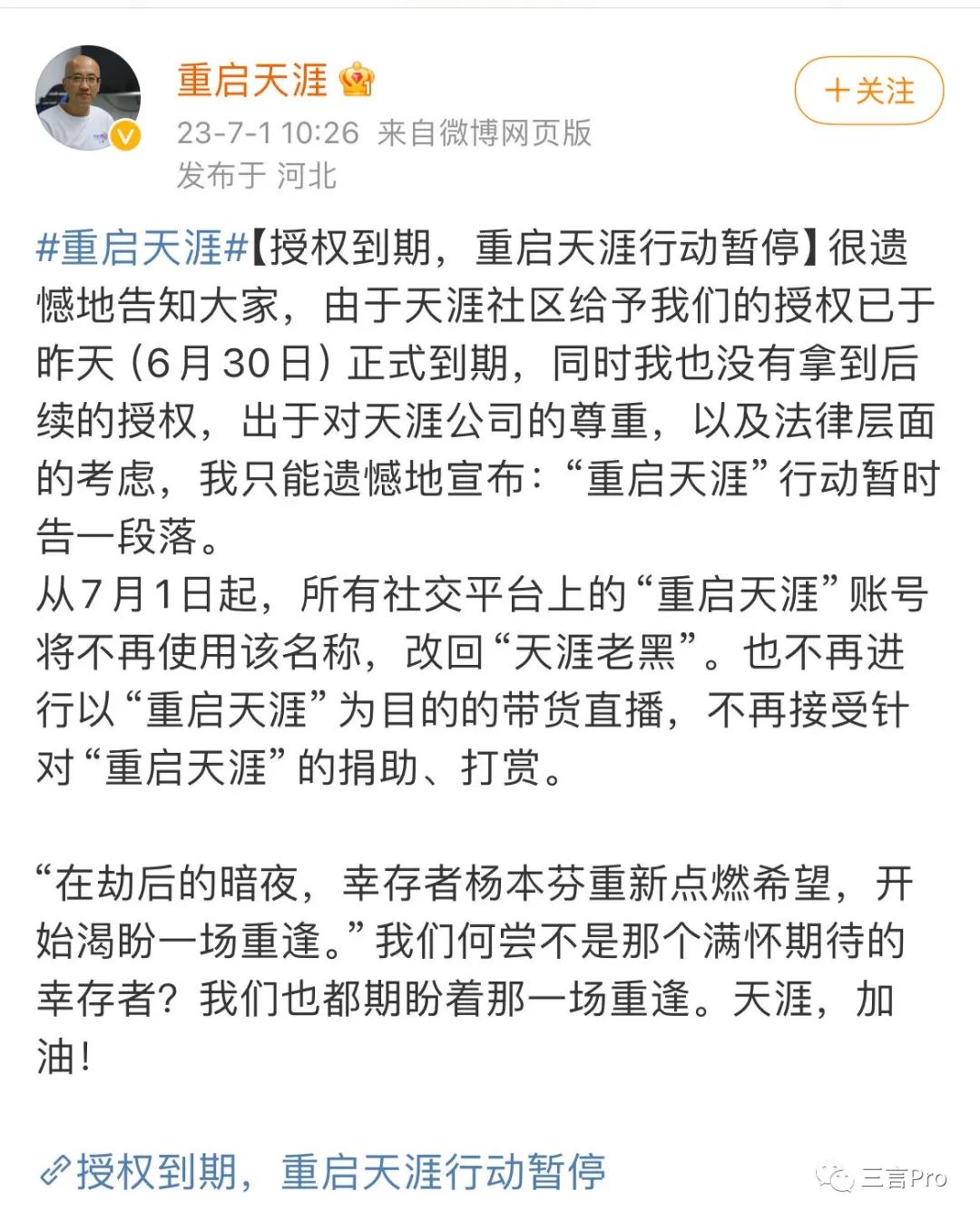Tap the 重启天涯 username
The image size is (980, 1221).
pos(252,81)
